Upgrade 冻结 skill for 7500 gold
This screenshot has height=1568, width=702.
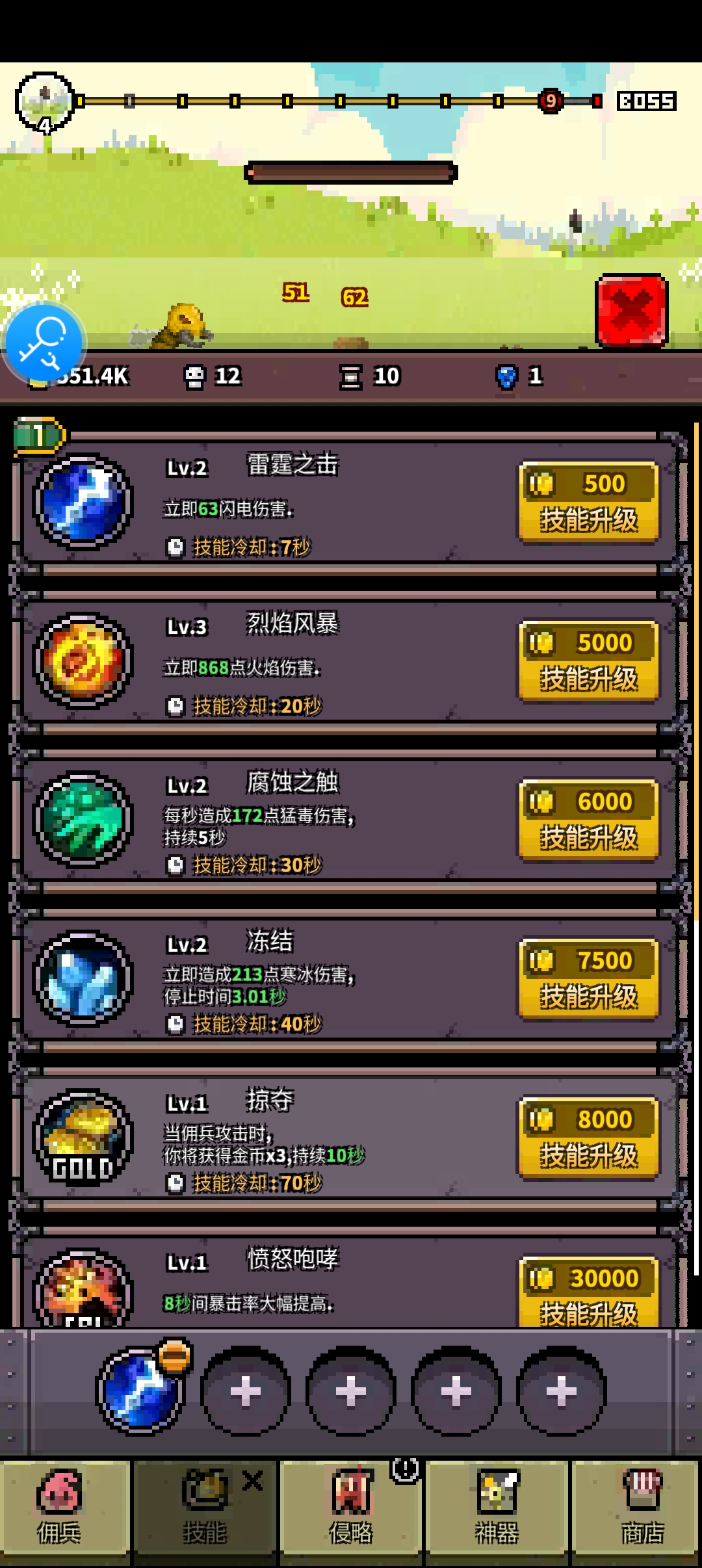588,979
